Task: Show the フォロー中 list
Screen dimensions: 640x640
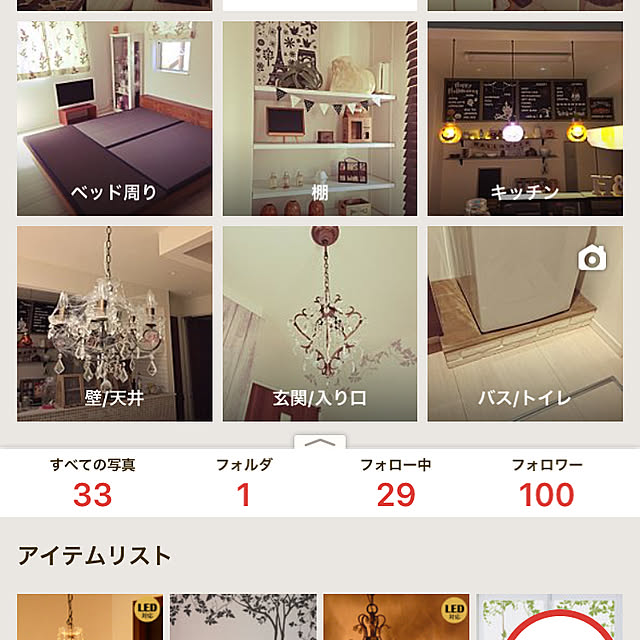Action: 396,482
